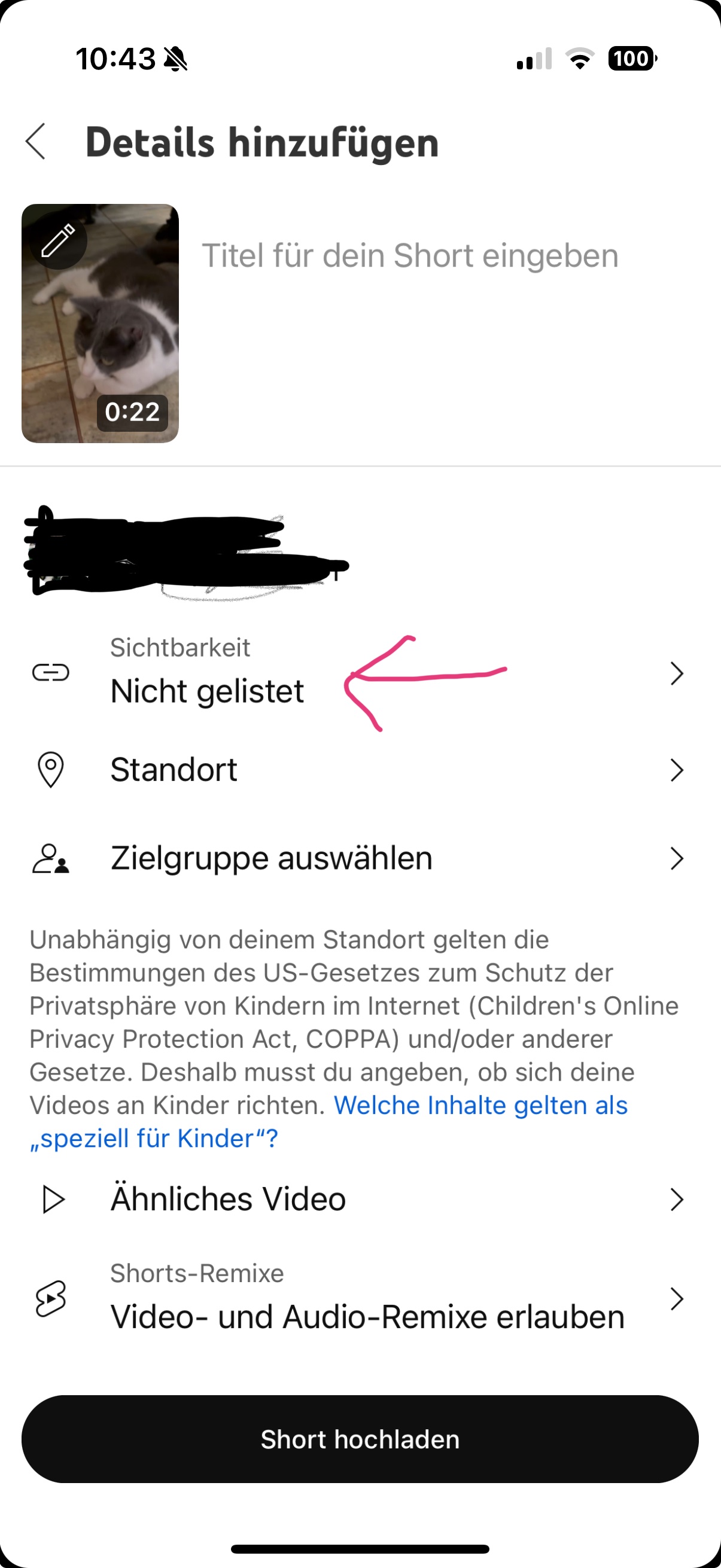Screen dimensions: 721x1568
Task: Tap Short hochladen button
Action: coord(360,1439)
